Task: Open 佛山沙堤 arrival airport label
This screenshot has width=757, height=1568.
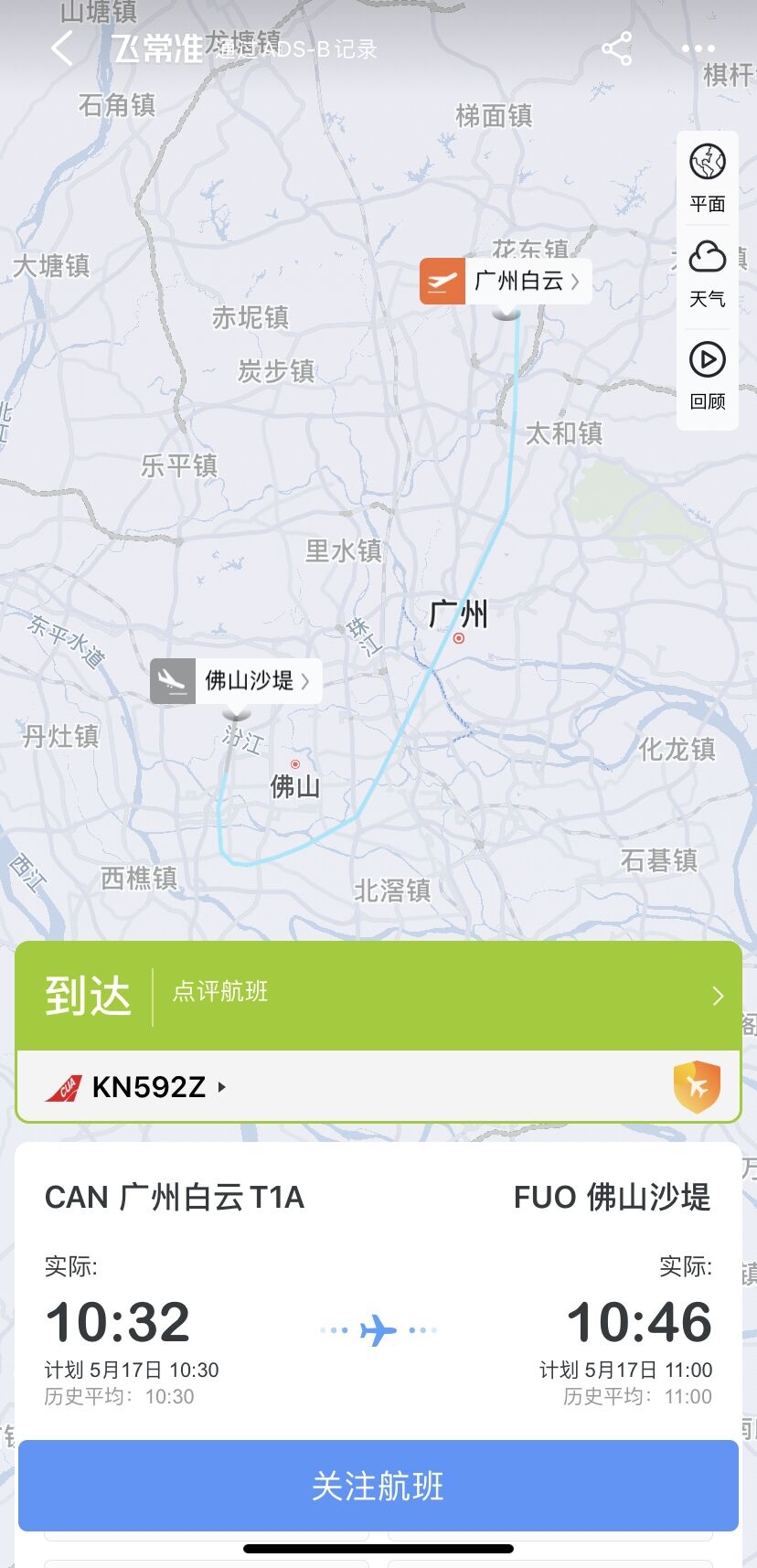Action: (x=236, y=681)
